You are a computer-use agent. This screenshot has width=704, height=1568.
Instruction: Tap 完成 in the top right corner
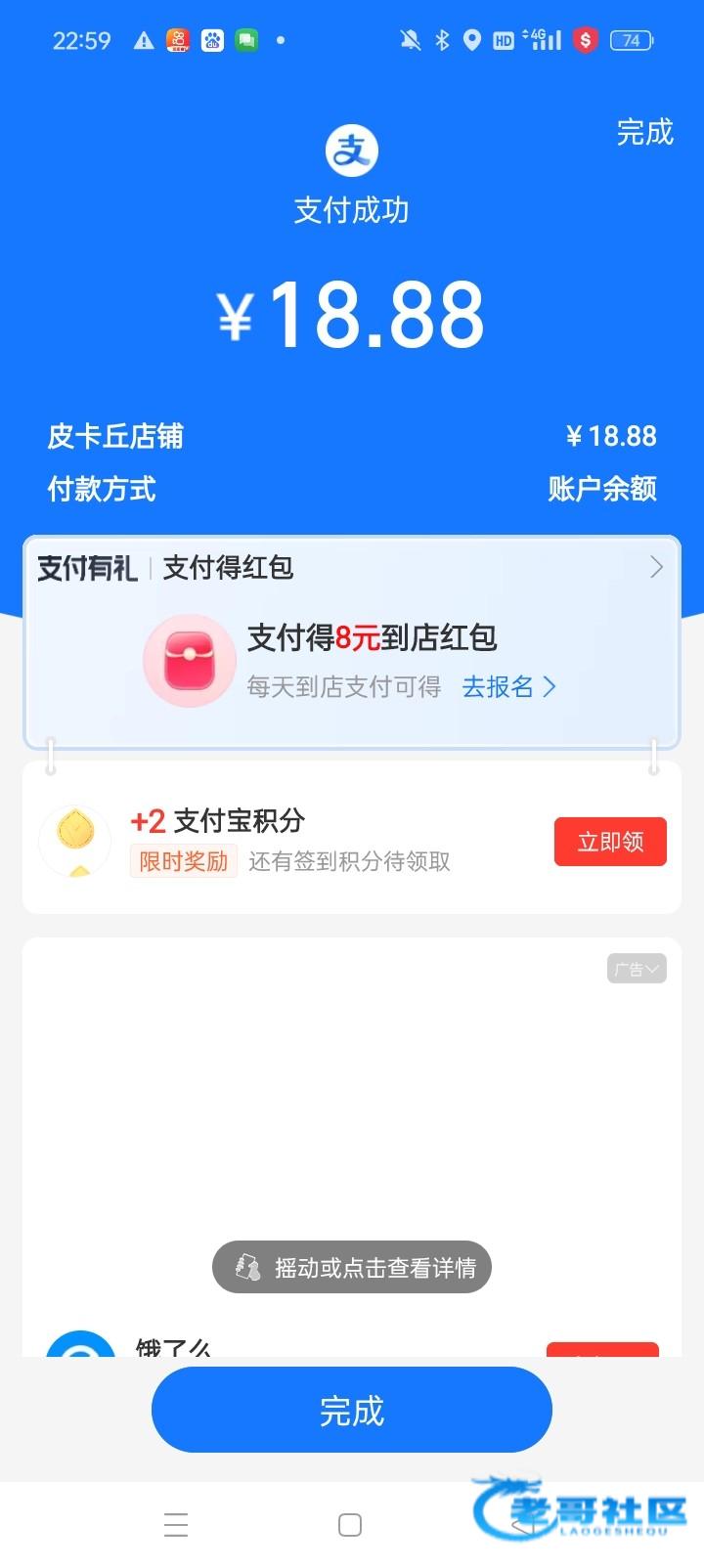(x=644, y=132)
